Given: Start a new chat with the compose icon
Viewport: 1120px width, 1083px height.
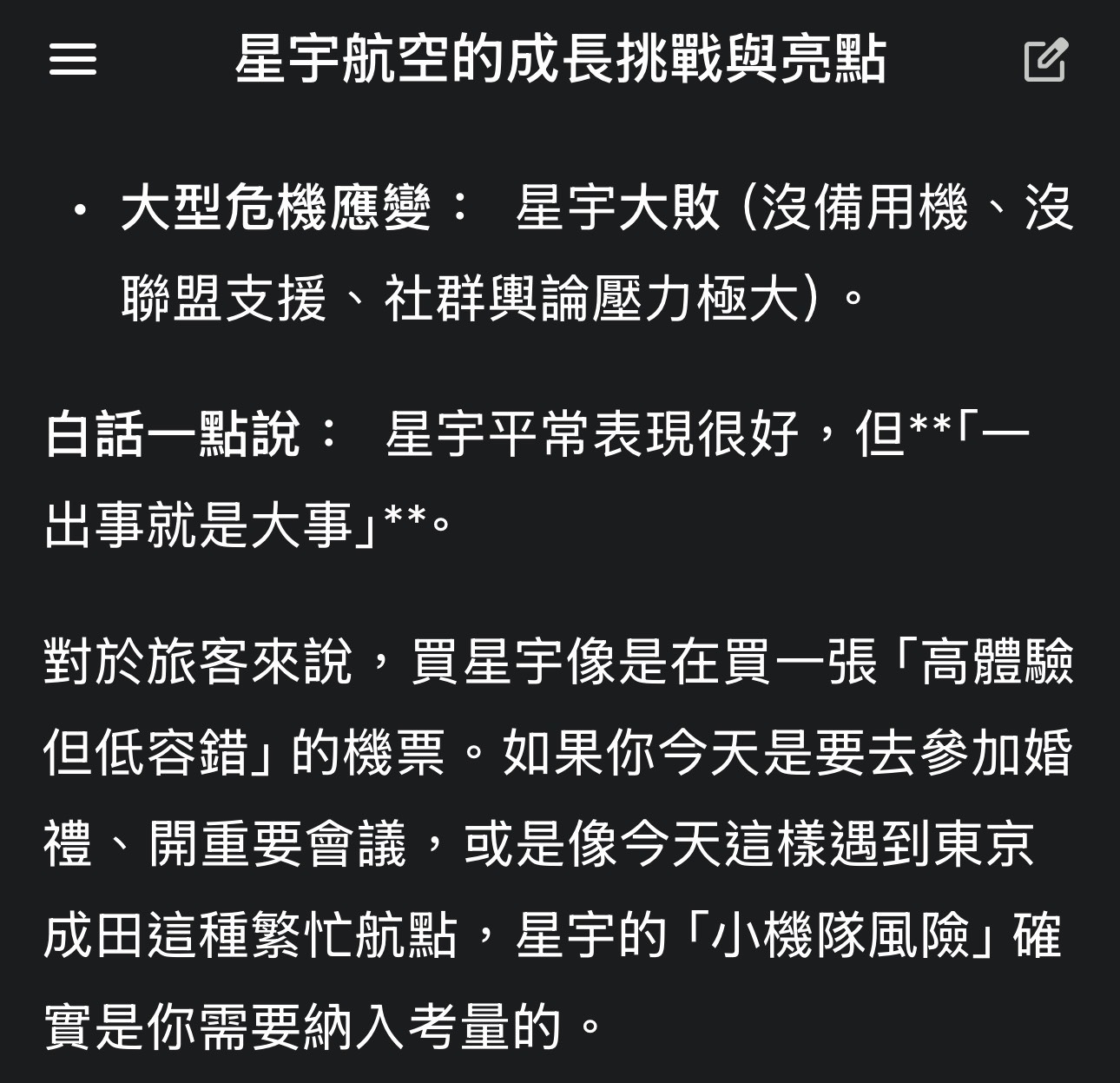Looking at the screenshot, I should point(1045,60).
